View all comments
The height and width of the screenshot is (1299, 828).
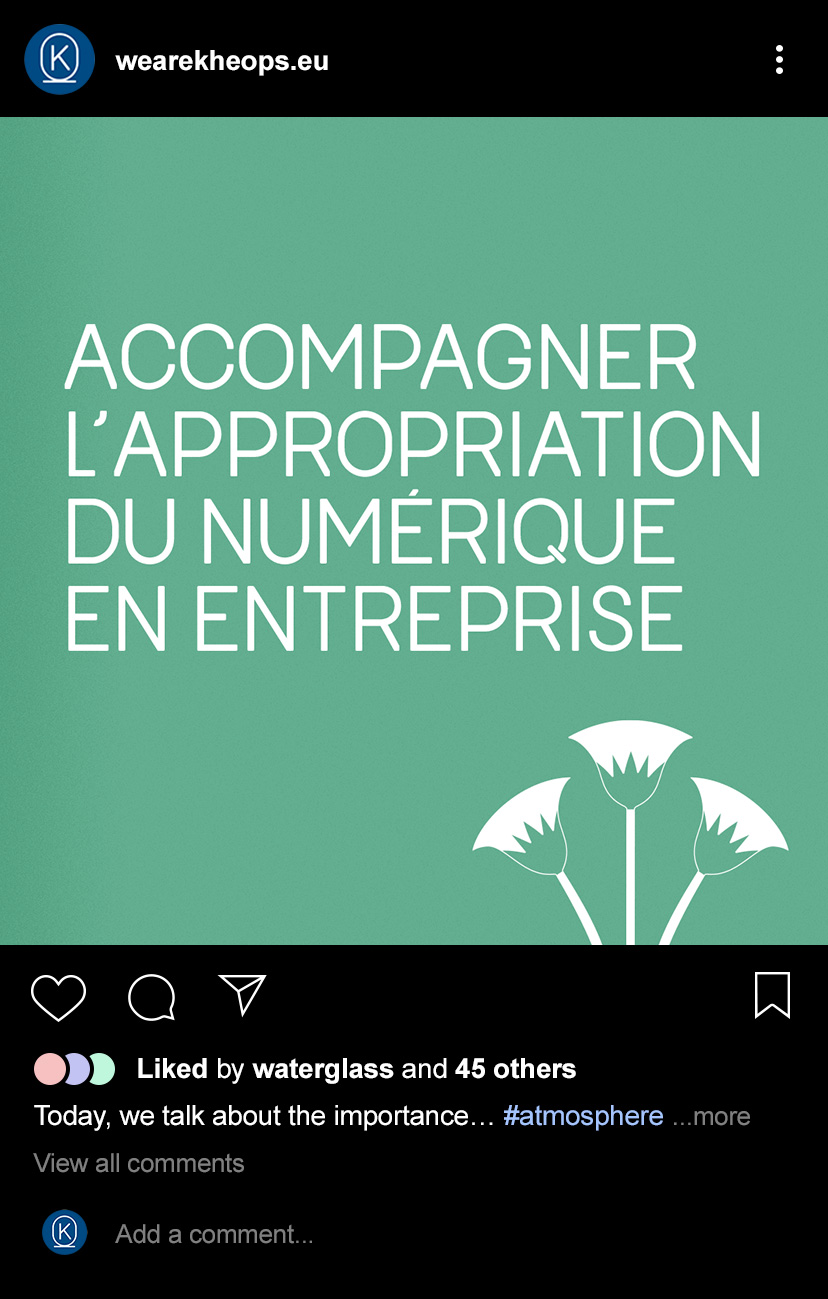tap(139, 1163)
